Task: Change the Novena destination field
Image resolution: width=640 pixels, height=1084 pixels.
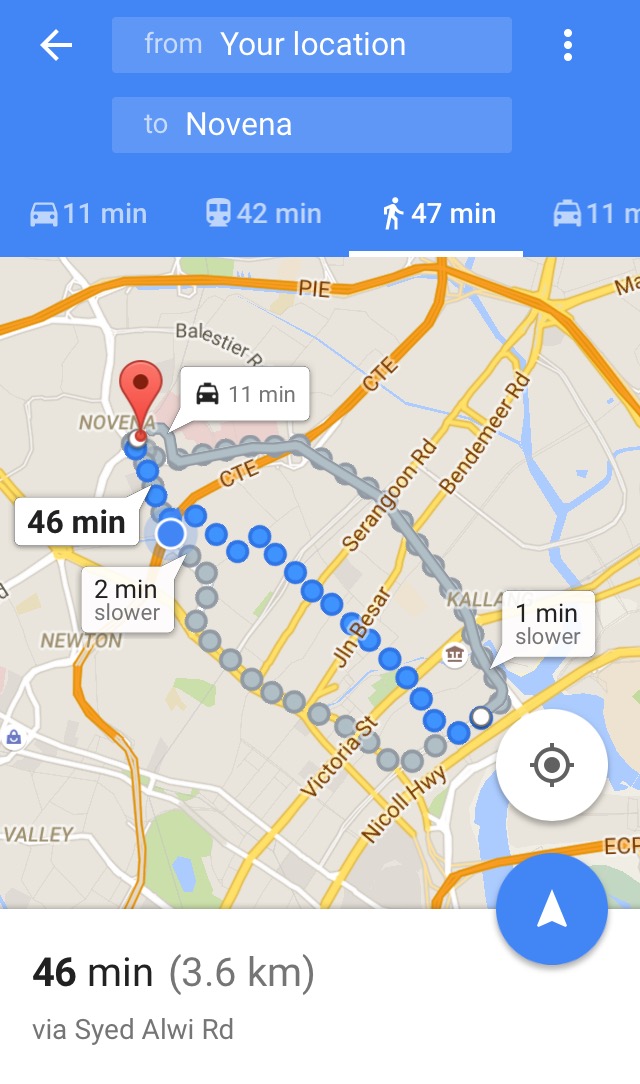Action: coord(312,124)
